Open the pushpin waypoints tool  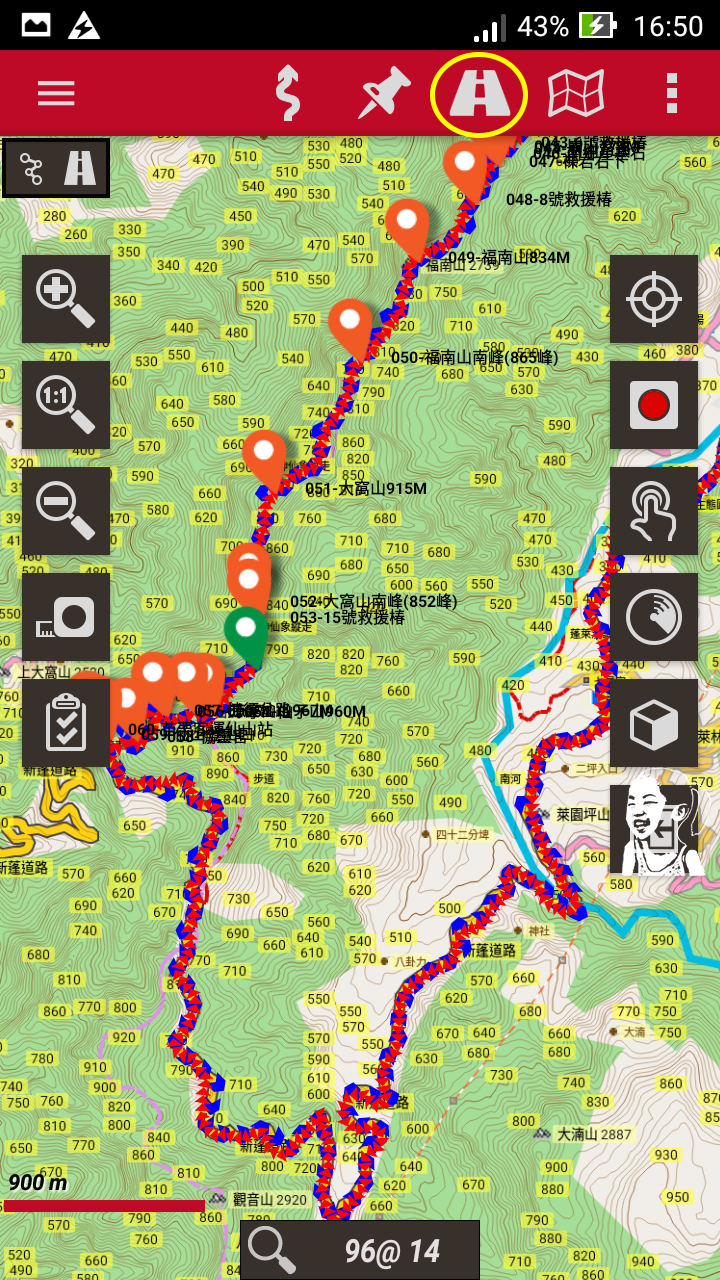pyautogui.click(x=384, y=94)
